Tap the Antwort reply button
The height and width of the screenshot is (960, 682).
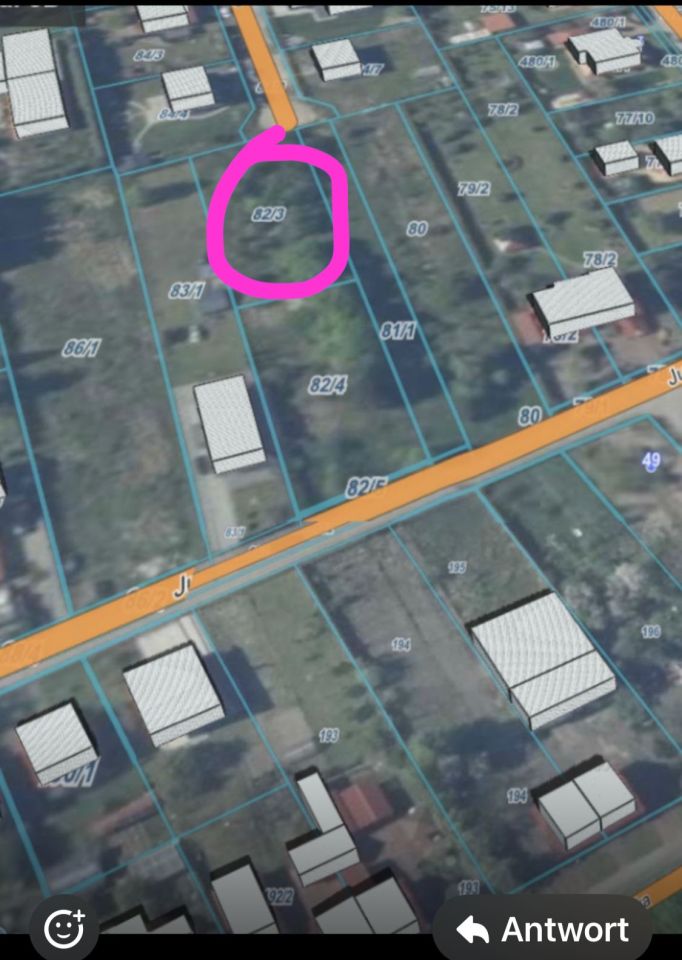point(544,929)
